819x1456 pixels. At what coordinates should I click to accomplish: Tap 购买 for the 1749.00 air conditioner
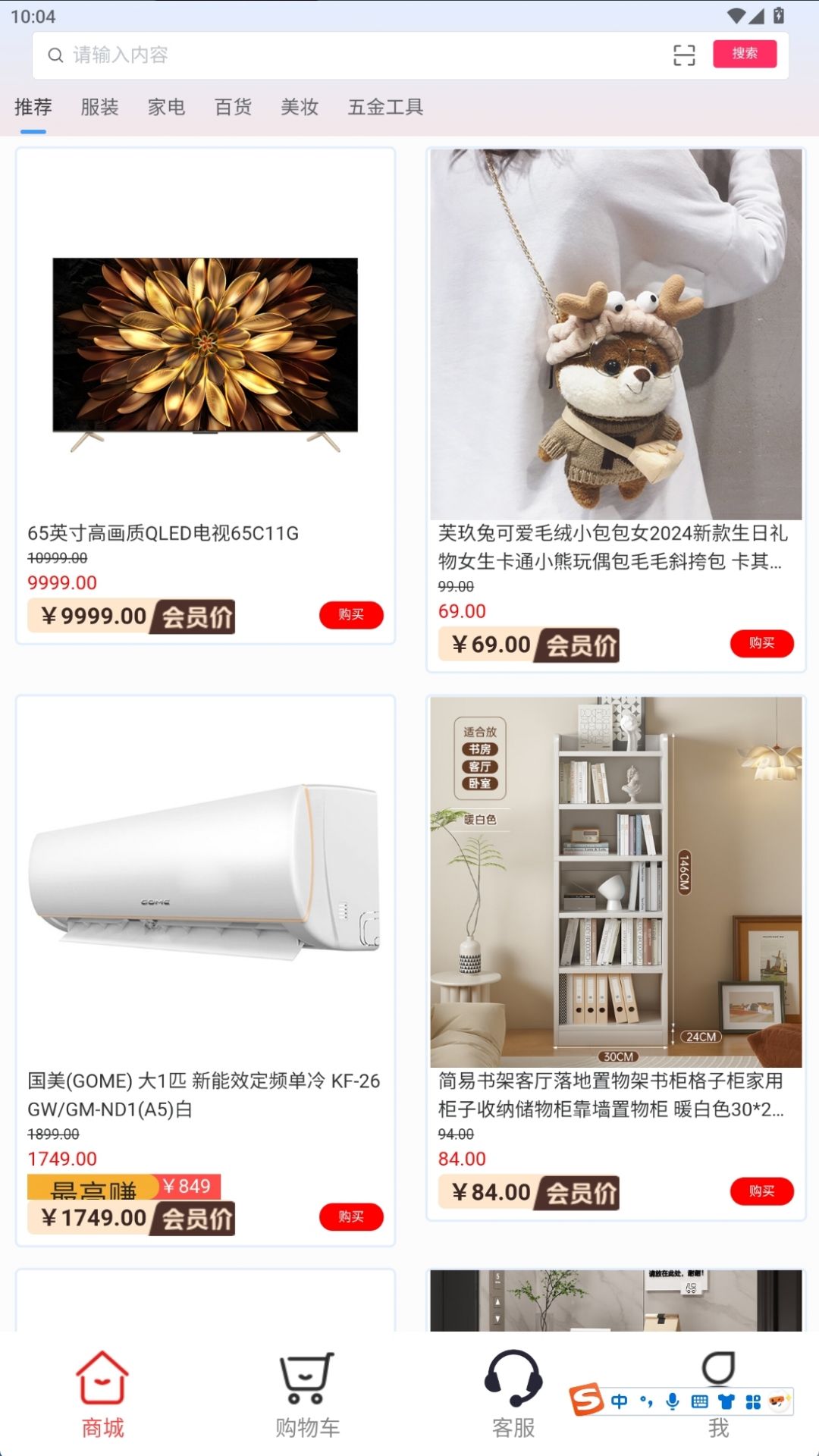pos(351,1216)
